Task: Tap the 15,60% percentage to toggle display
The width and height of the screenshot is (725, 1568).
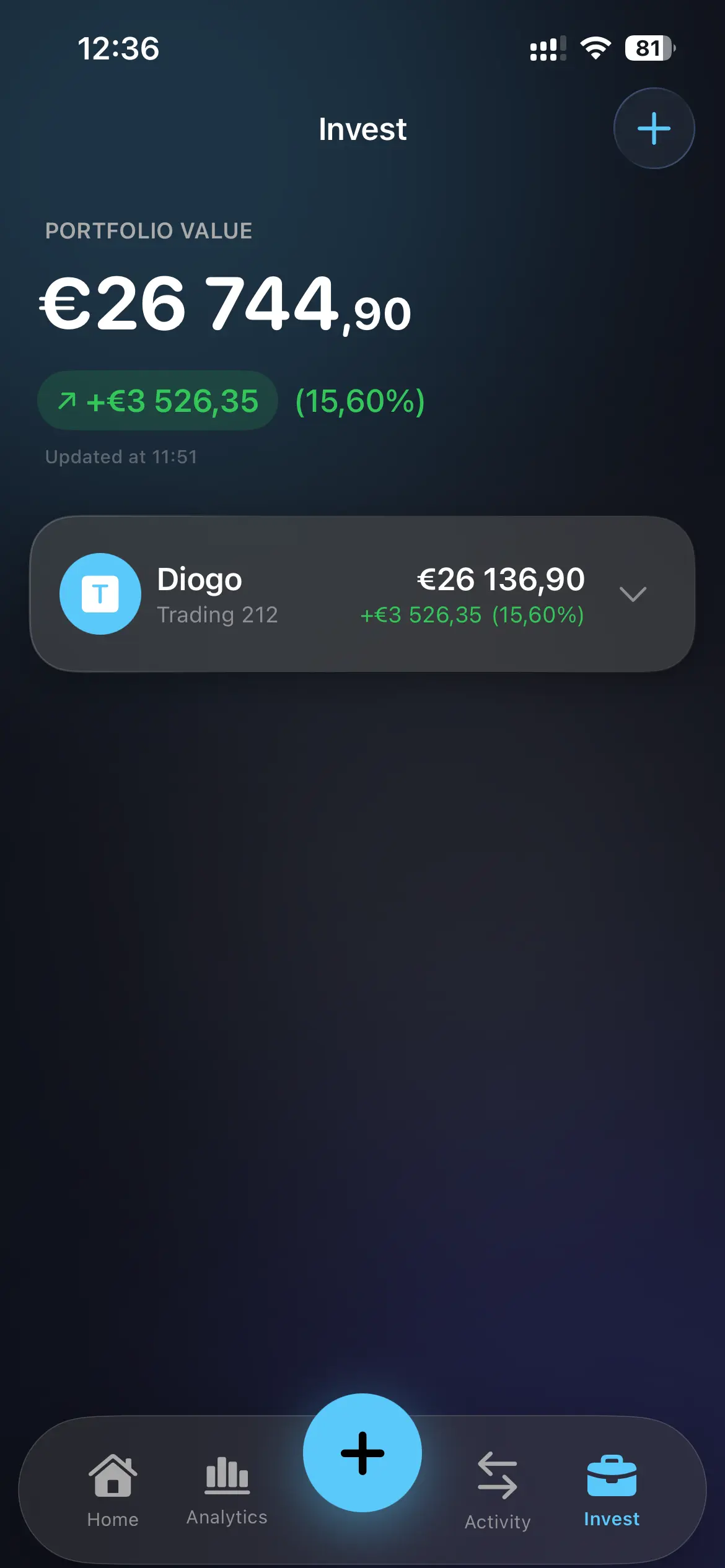Action: point(358,401)
